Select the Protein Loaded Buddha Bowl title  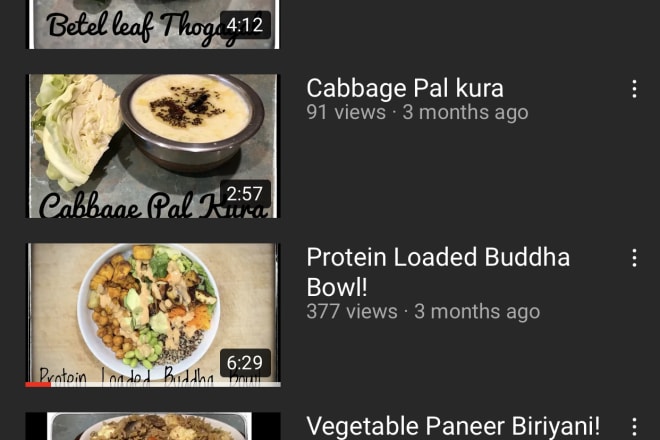click(x=438, y=272)
